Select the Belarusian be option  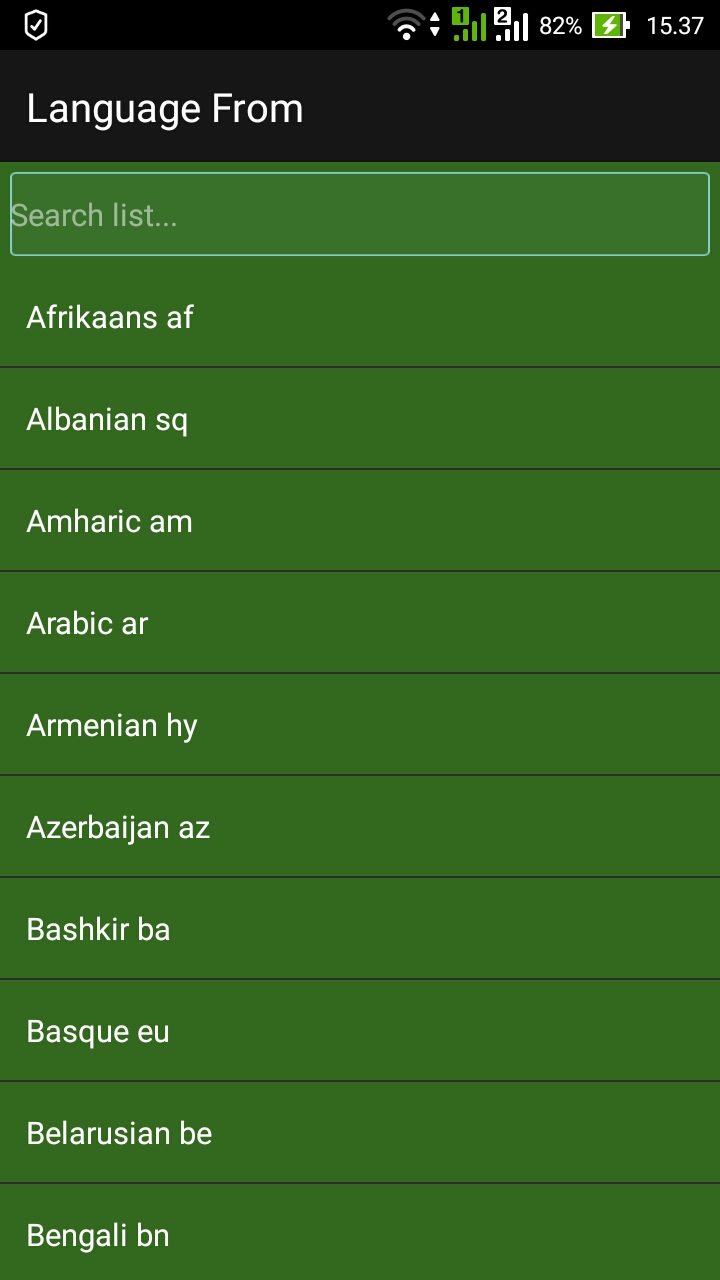(x=360, y=1133)
